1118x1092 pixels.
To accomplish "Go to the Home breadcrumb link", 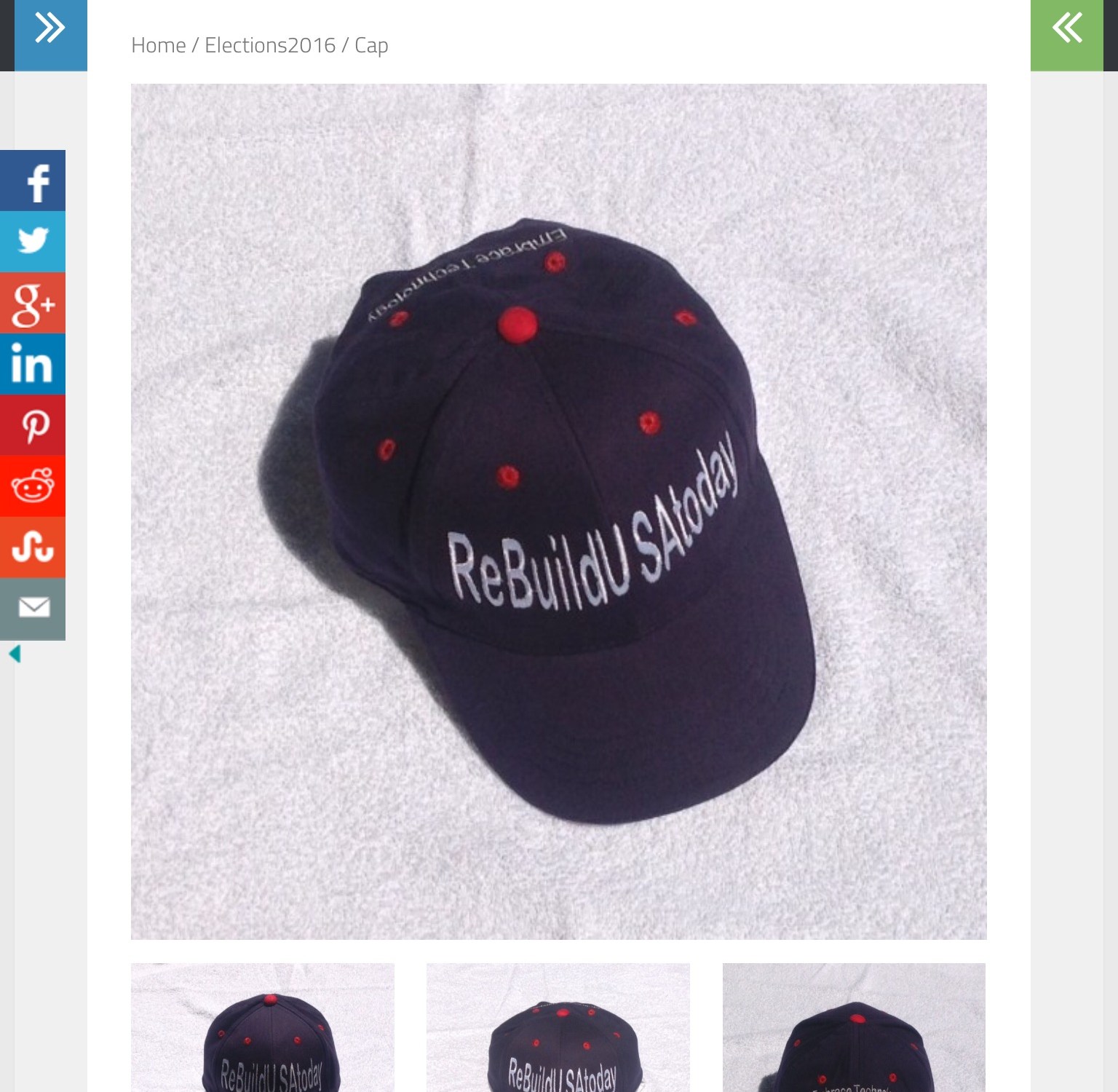I will (159, 45).
